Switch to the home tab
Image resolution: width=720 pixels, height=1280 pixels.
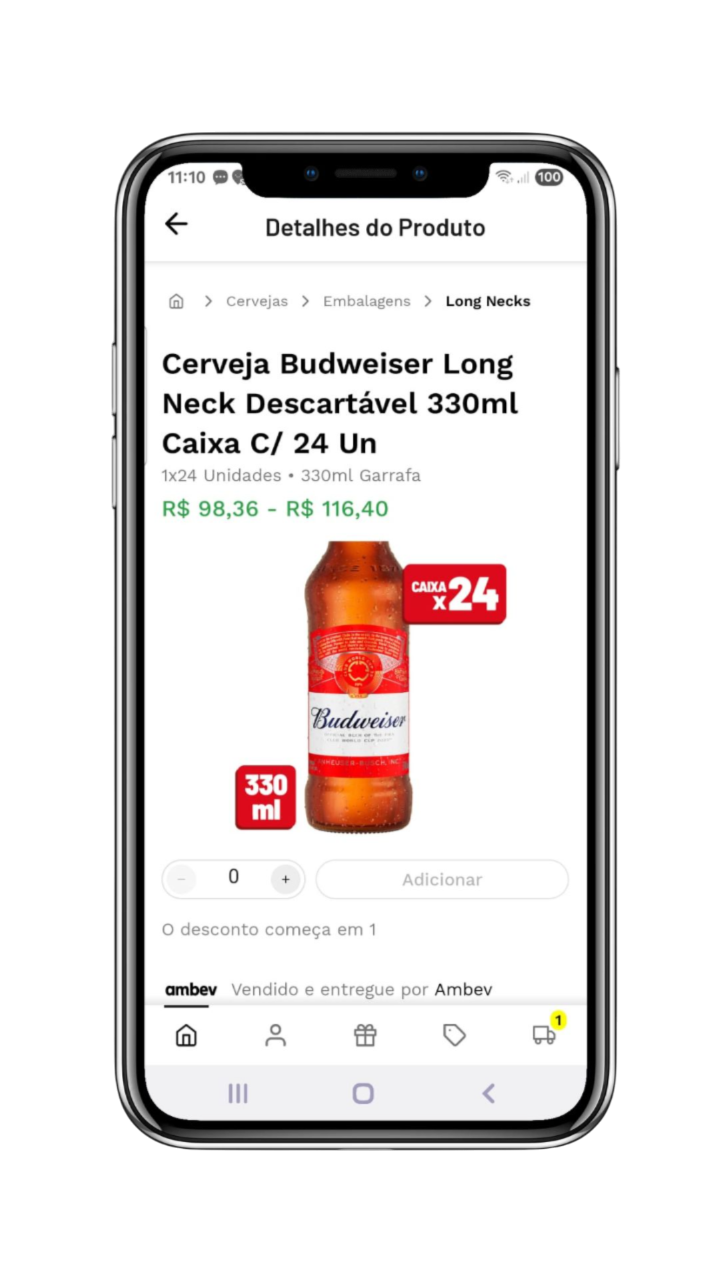[186, 1035]
